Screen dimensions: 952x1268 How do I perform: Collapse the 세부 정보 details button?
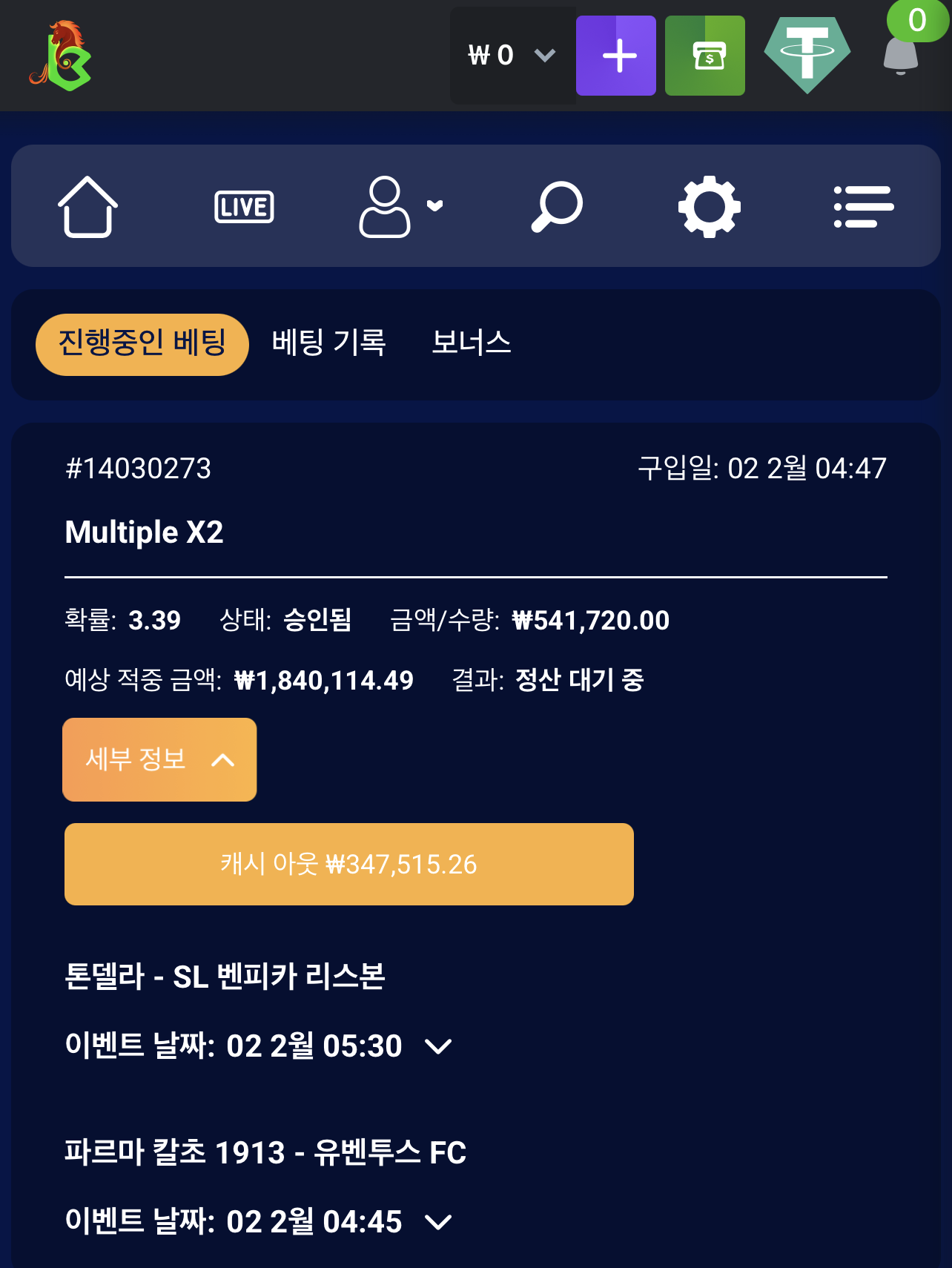click(x=159, y=759)
